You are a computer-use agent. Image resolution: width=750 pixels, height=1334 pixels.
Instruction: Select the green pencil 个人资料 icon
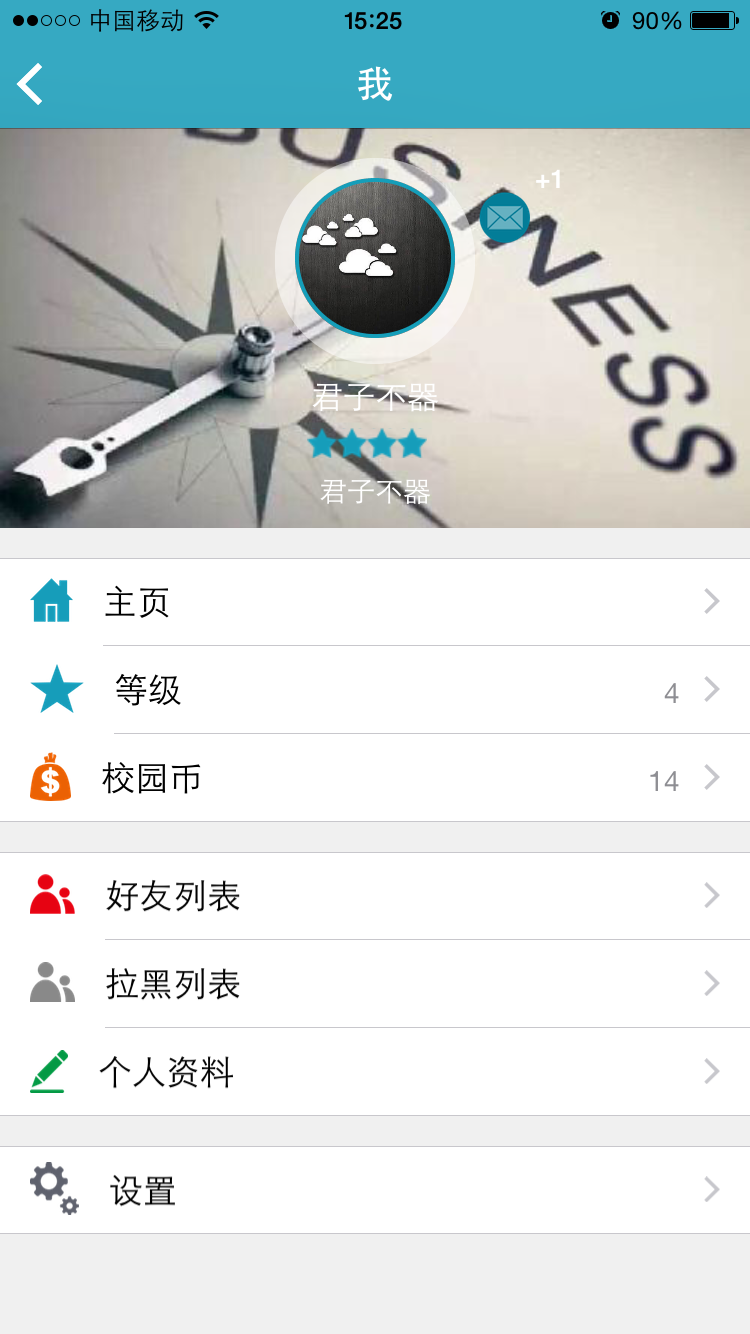(50, 1071)
